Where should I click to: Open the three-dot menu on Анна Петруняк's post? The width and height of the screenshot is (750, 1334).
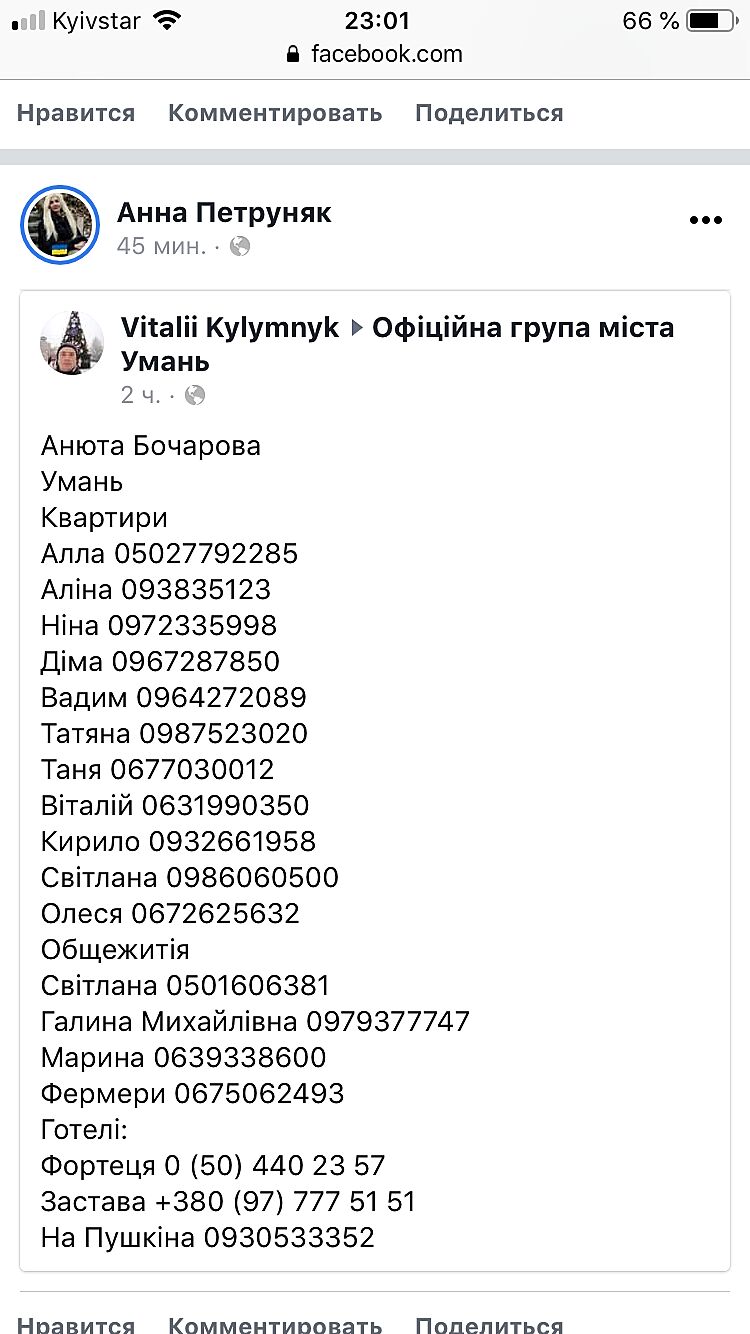pyautogui.click(x=705, y=221)
